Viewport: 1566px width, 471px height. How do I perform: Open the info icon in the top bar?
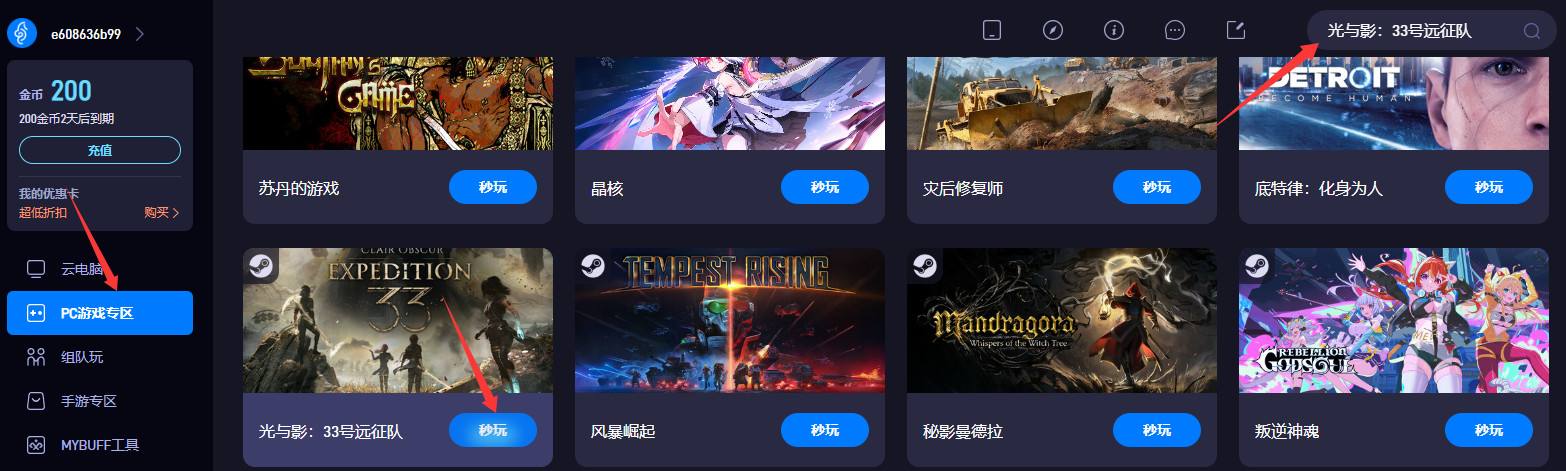(1113, 30)
